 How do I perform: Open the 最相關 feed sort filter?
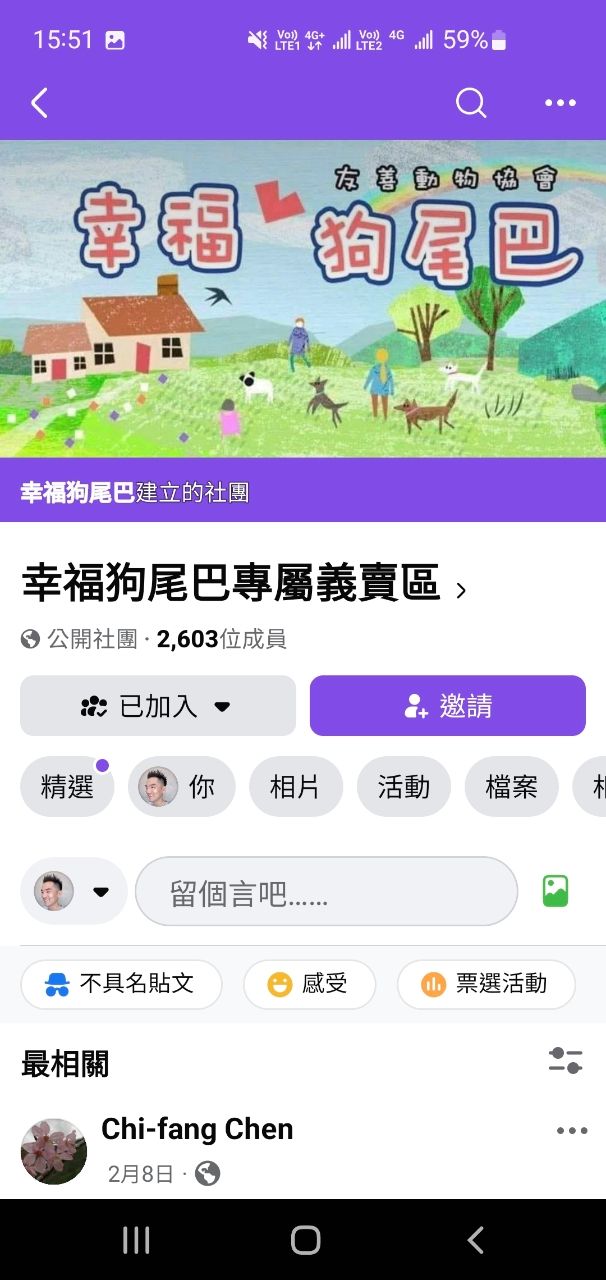point(565,1061)
